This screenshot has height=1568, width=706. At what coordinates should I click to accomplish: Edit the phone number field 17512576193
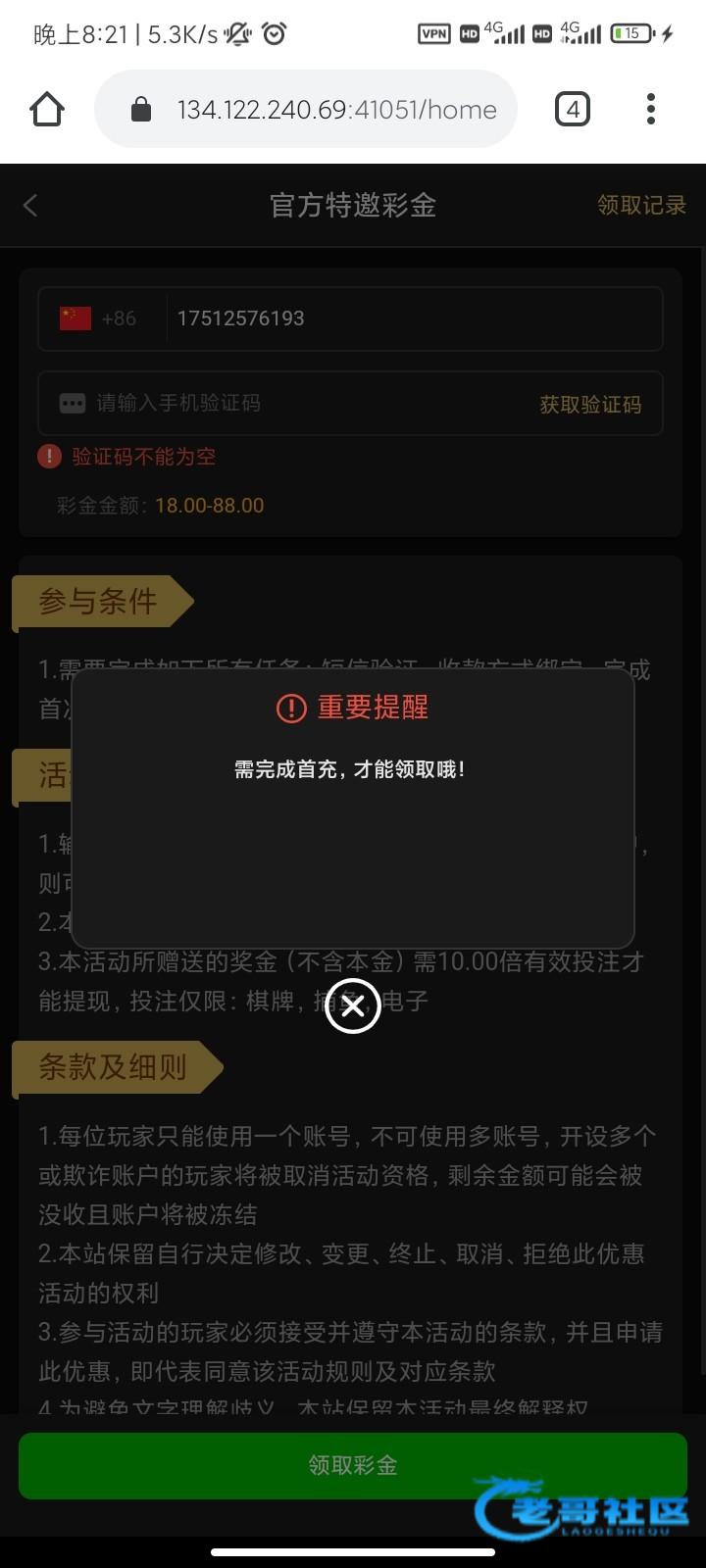pyautogui.click(x=414, y=318)
